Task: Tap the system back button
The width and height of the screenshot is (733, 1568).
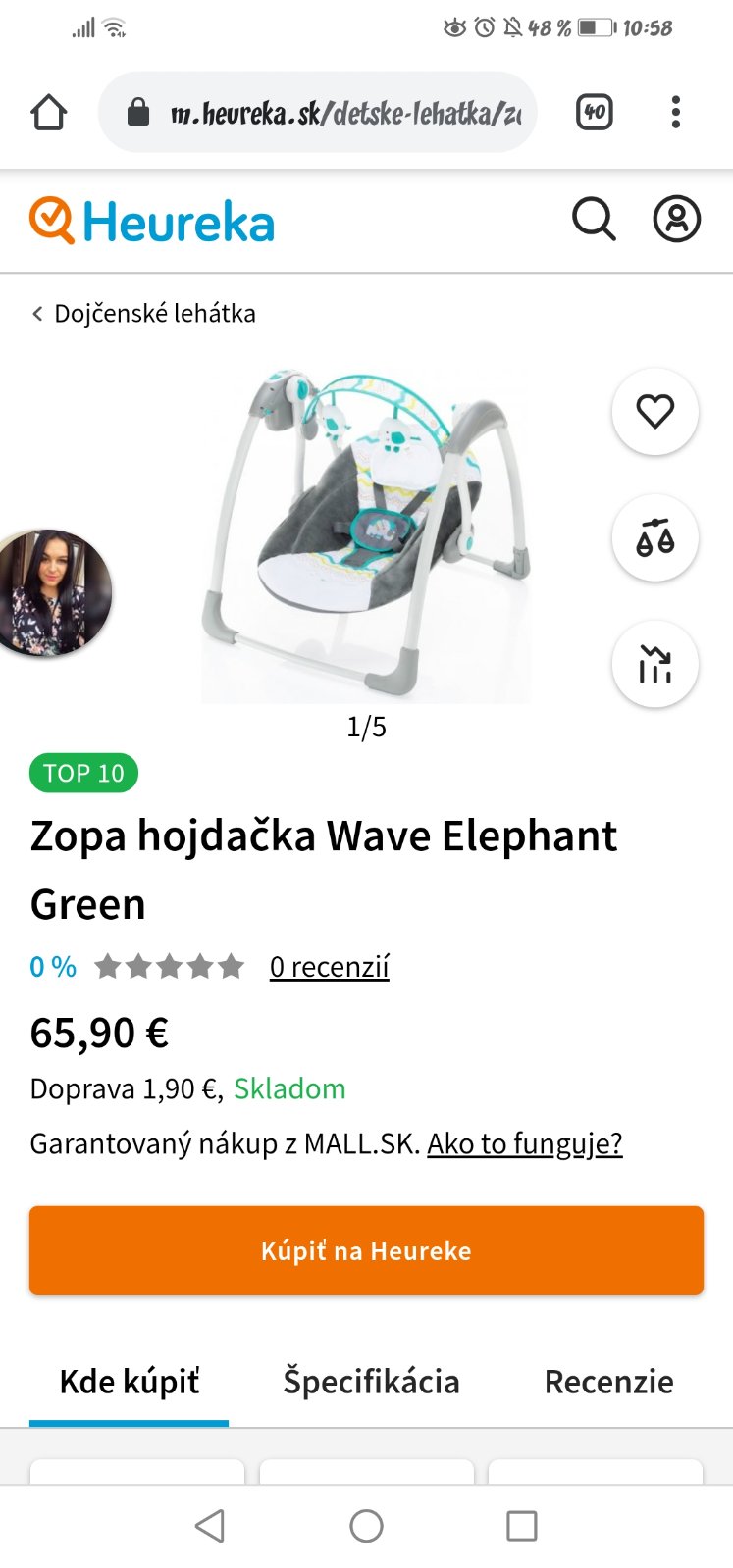Action: (210, 1526)
